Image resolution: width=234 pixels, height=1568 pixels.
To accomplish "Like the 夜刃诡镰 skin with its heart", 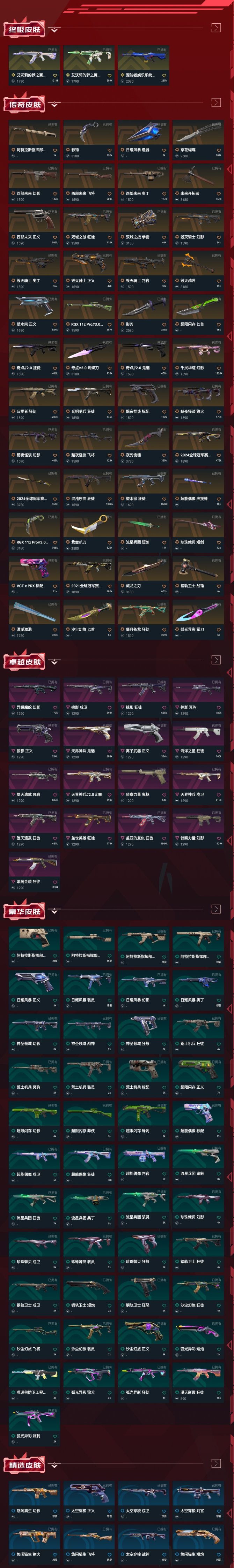I will pyautogui.click(x=164, y=455).
